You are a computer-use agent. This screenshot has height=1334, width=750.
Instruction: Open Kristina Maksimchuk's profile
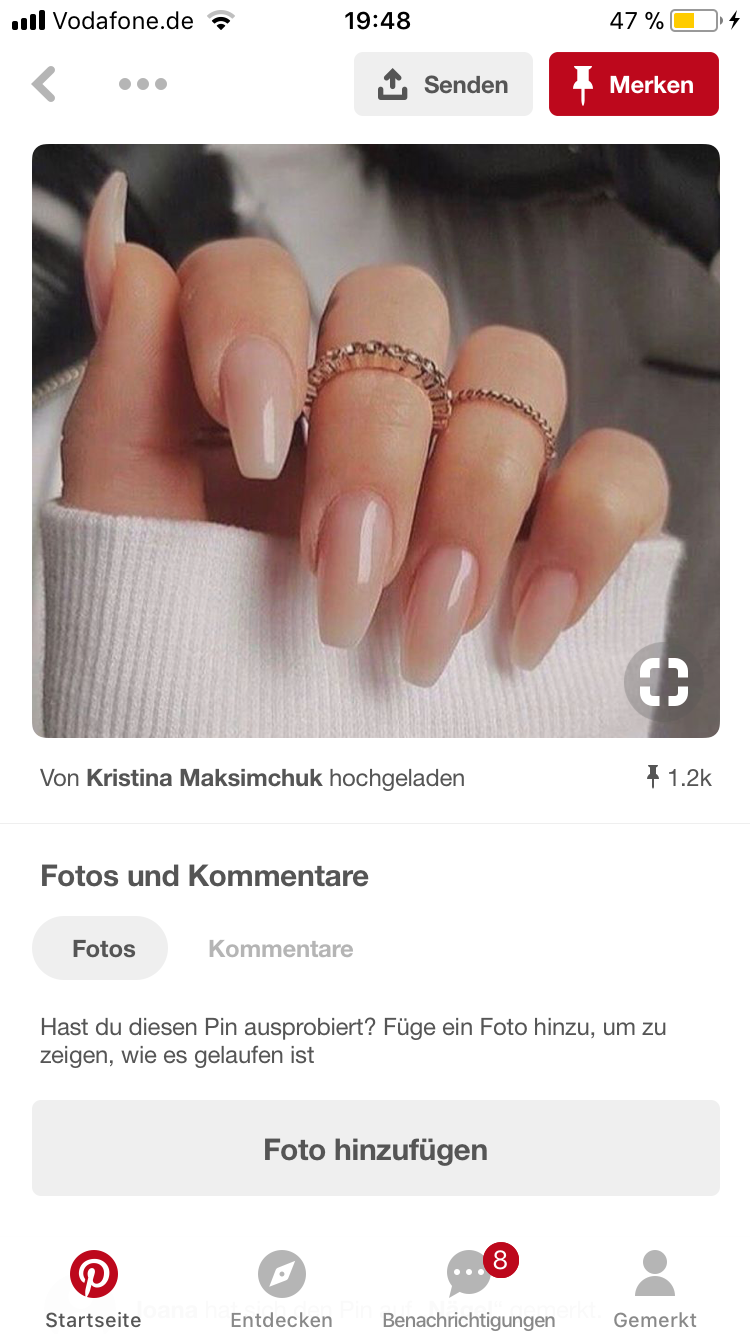[x=204, y=778]
